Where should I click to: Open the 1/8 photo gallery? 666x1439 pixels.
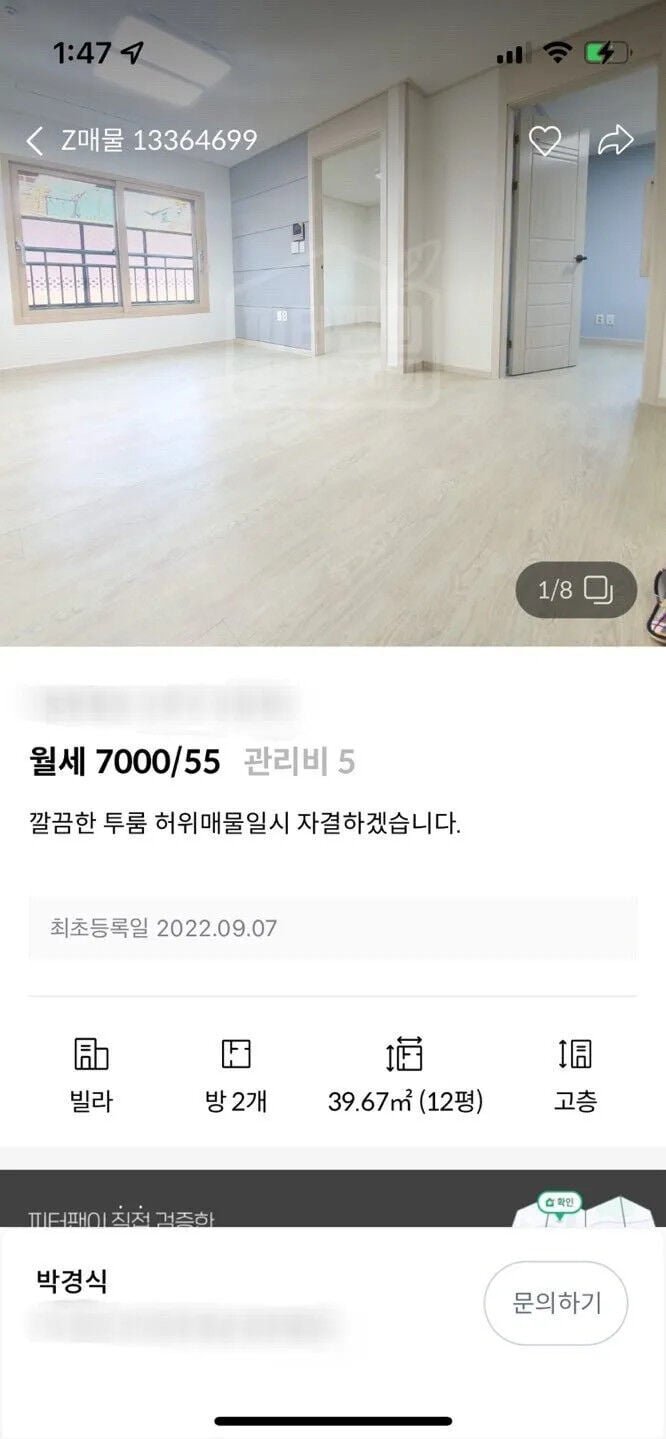[575, 590]
